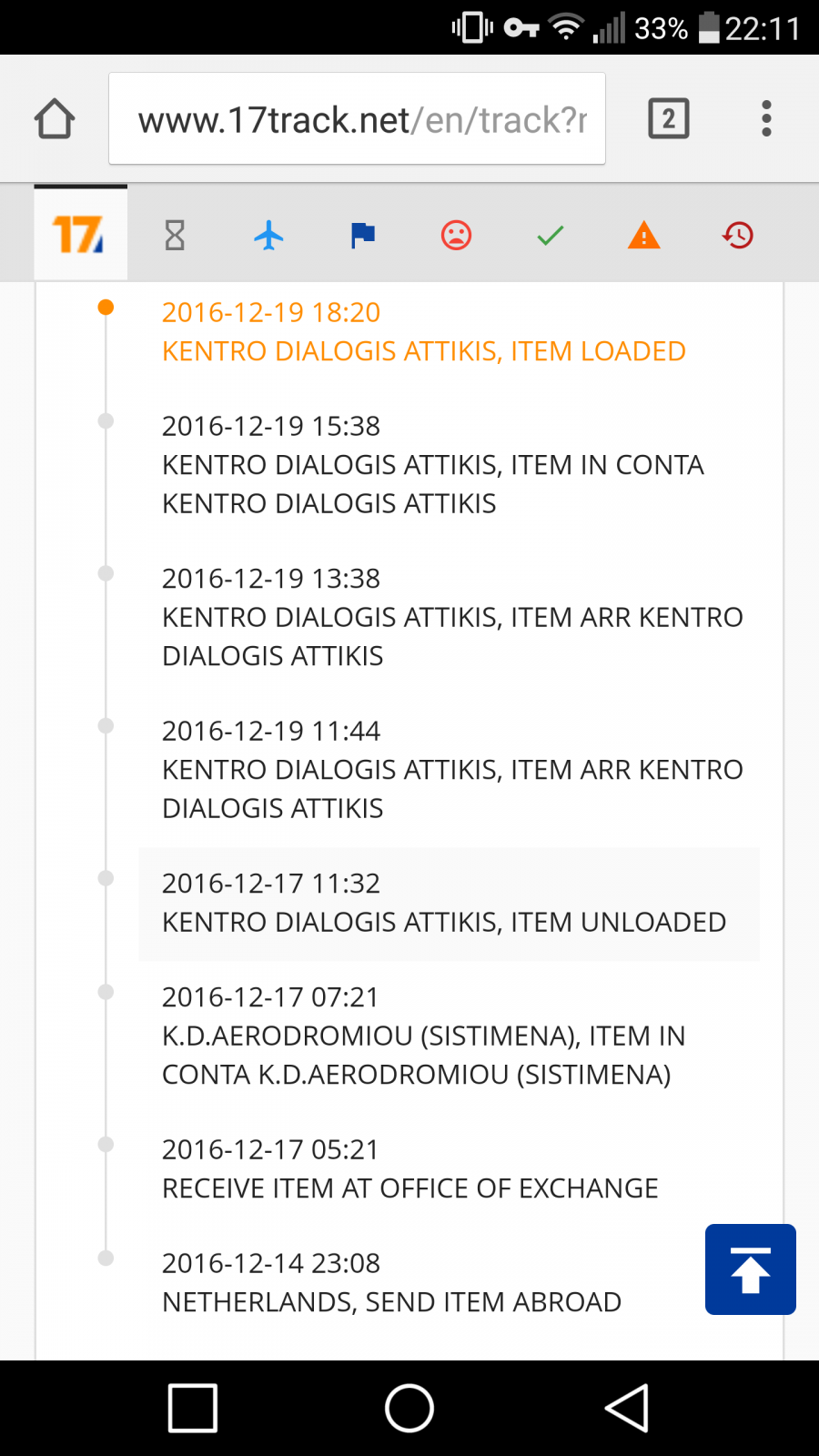This screenshot has width=819, height=1456.
Task: Jump back to top with blue arrow button
Action: 751,1269
